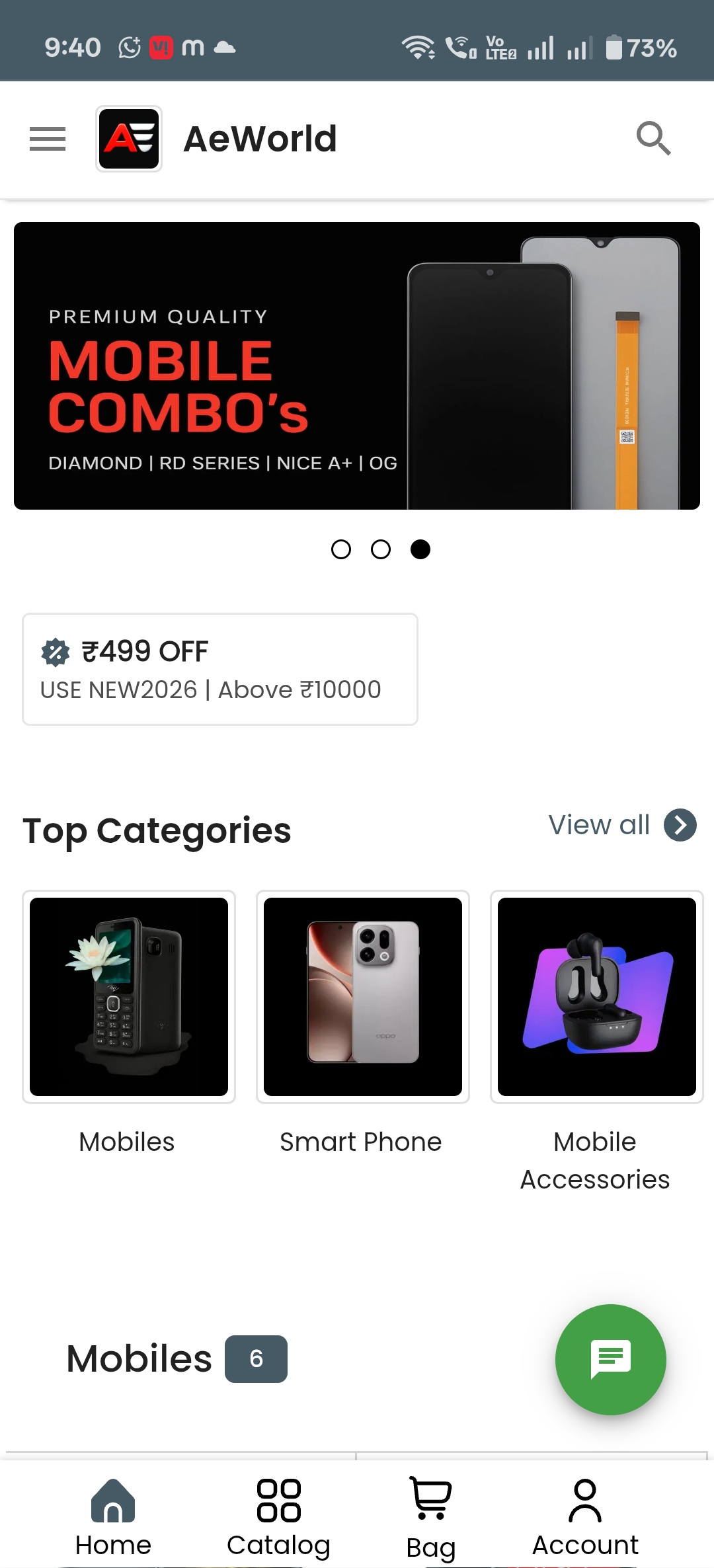The height and width of the screenshot is (1568, 714).
Task: Open the search magnifier icon
Action: pyautogui.click(x=653, y=139)
